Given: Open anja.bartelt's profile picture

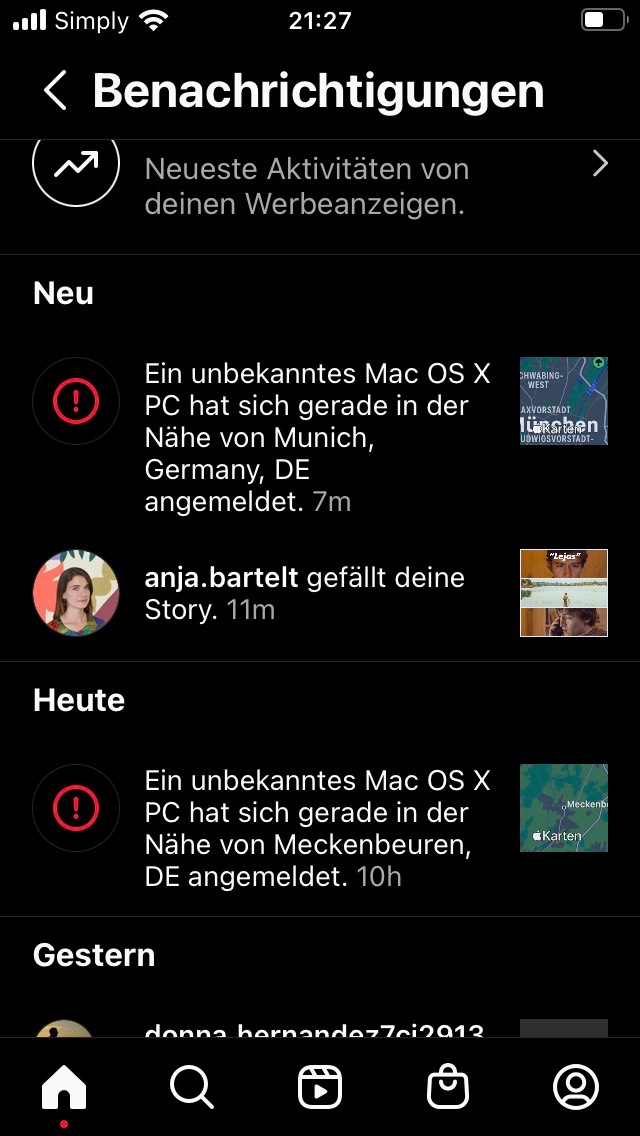Looking at the screenshot, I should click(x=76, y=593).
